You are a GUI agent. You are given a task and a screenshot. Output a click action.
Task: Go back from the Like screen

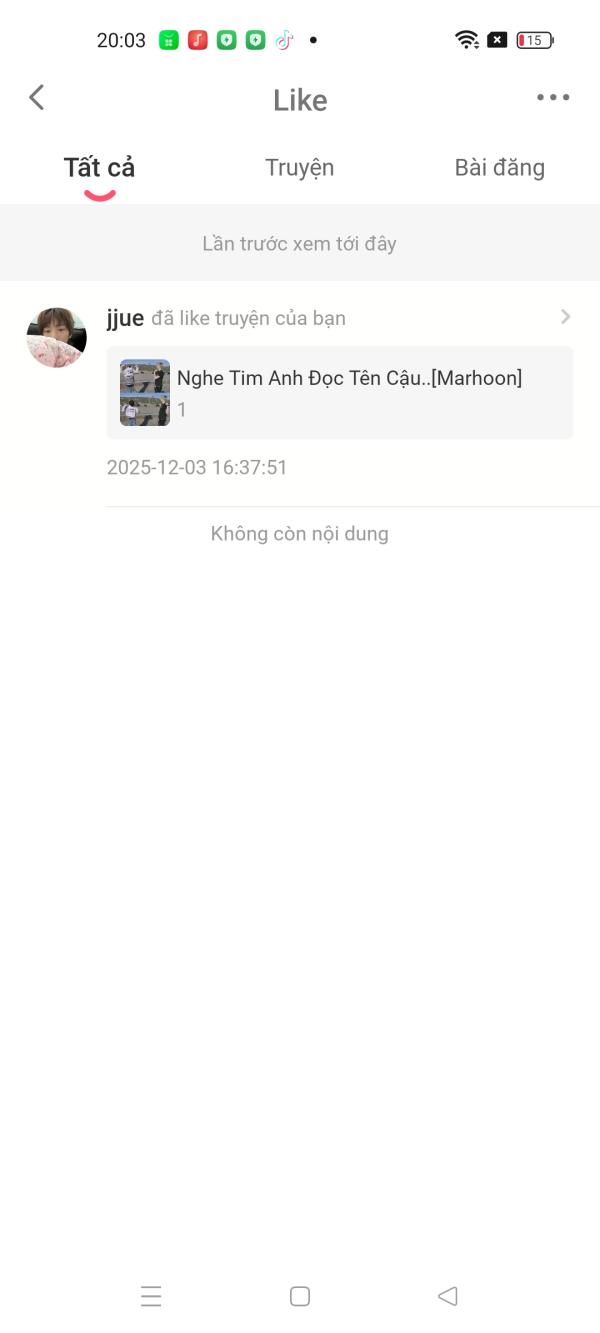coord(37,97)
